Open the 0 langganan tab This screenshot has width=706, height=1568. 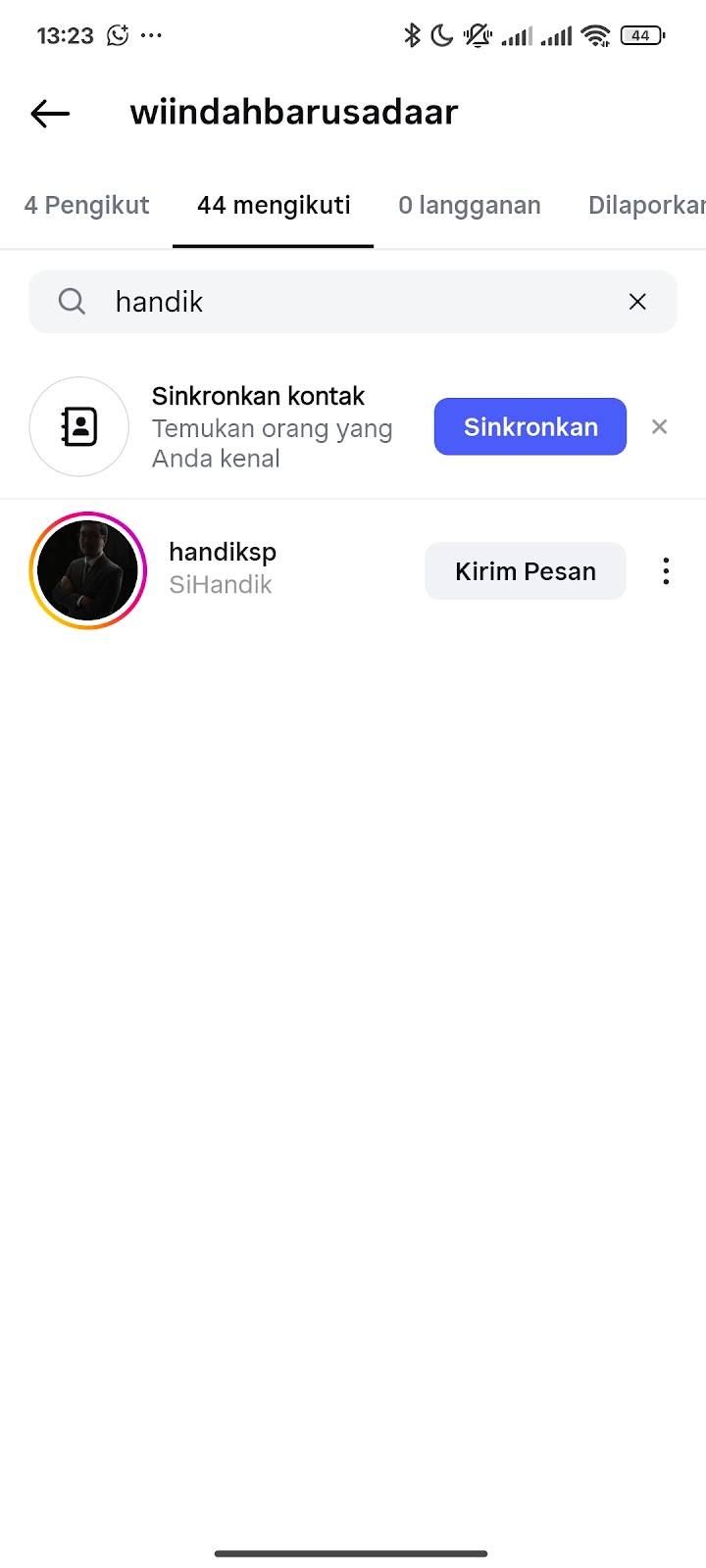click(x=470, y=206)
